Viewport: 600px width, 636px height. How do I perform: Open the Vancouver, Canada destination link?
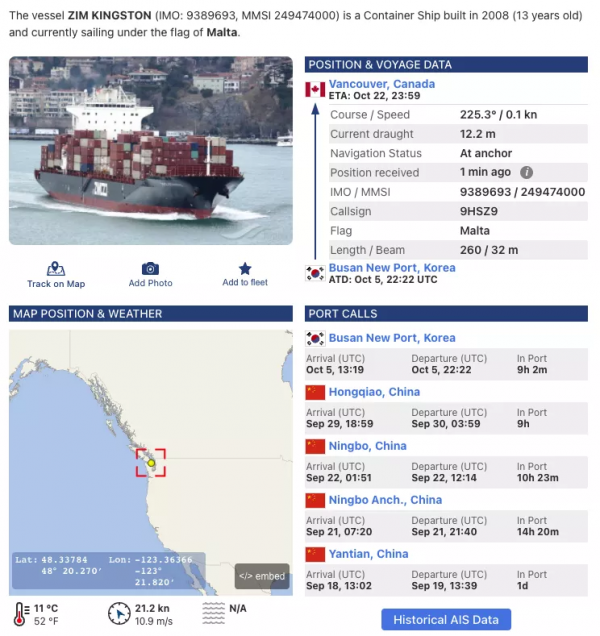pos(381,83)
